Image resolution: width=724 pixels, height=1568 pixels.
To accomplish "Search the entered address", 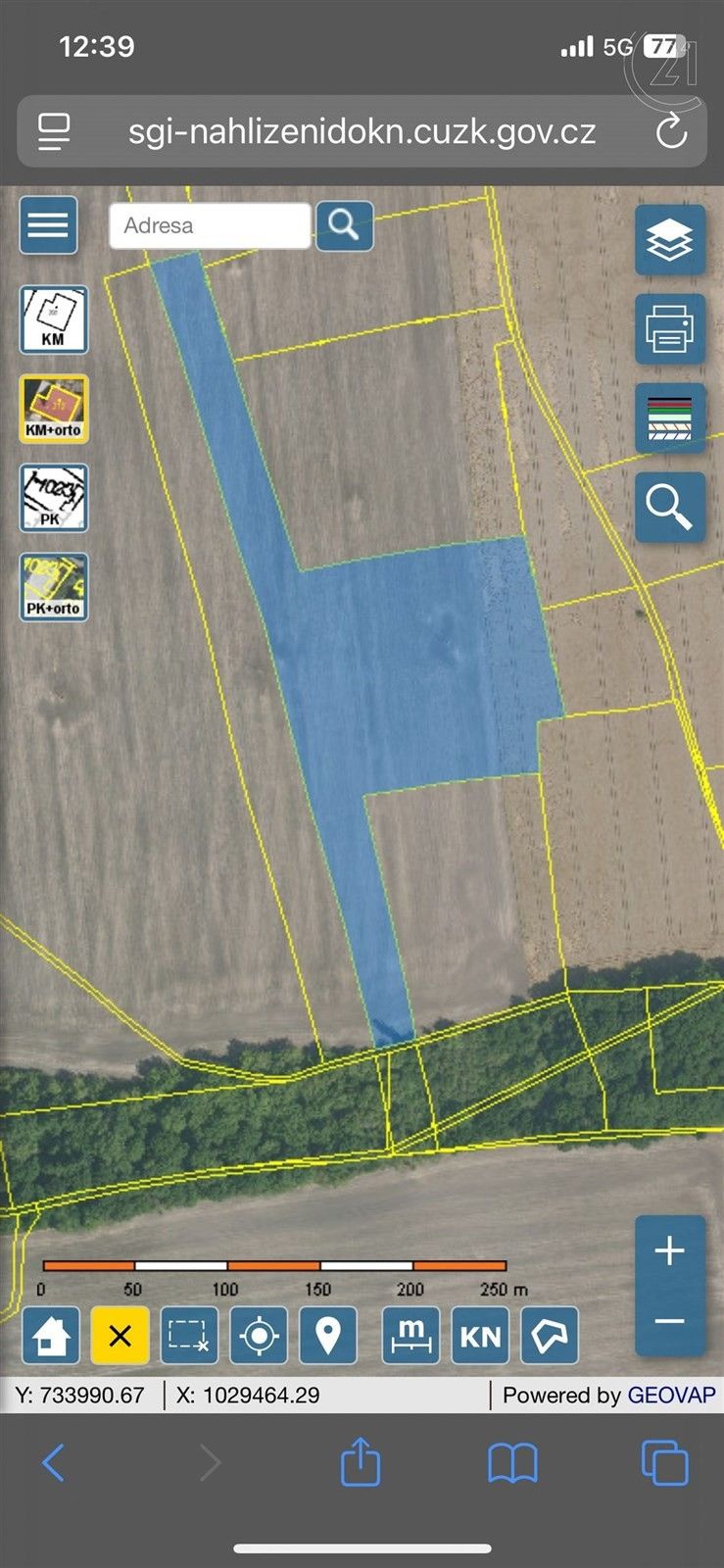I will point(344,225).
